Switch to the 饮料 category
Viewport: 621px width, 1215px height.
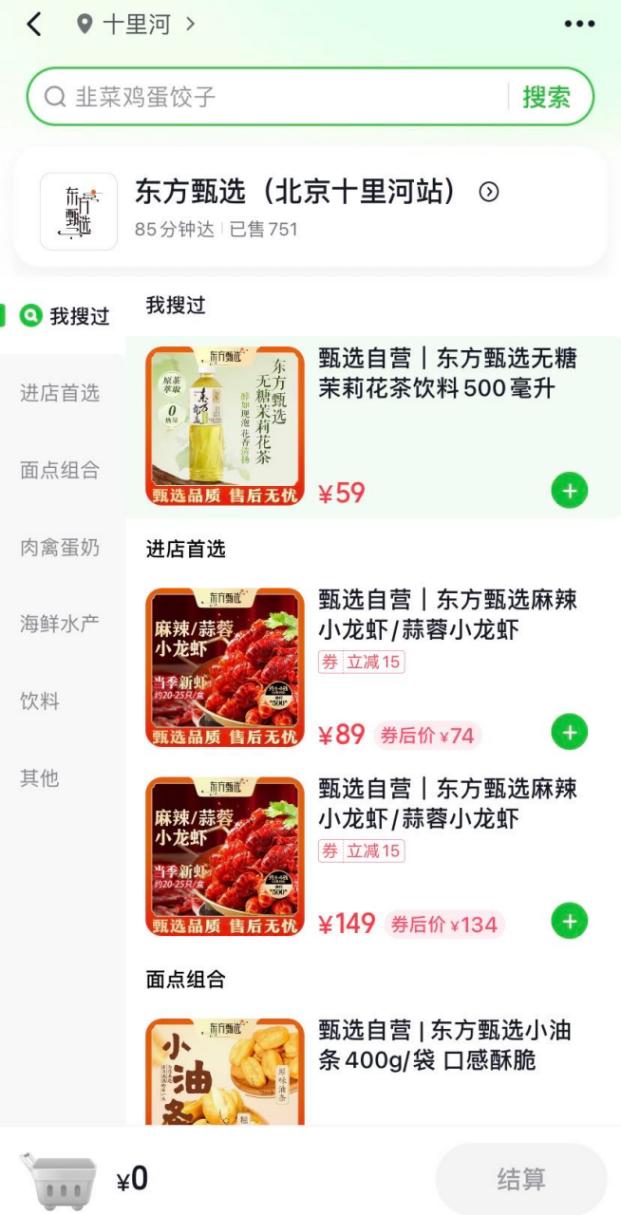coord(40,701)
